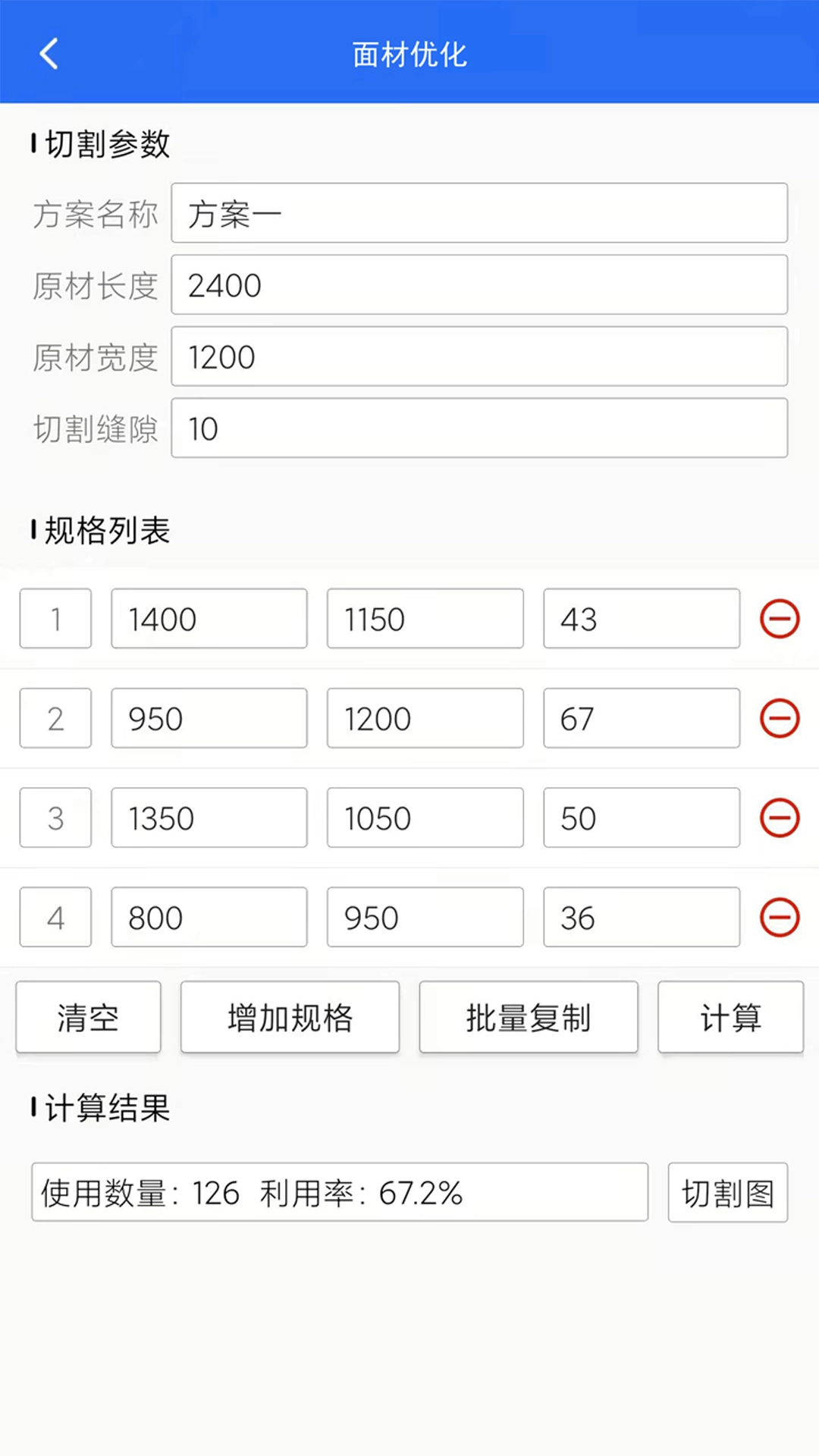Click the quantity field 67 in row 2
Screen dimensions: 819x1456
[641, 718]
